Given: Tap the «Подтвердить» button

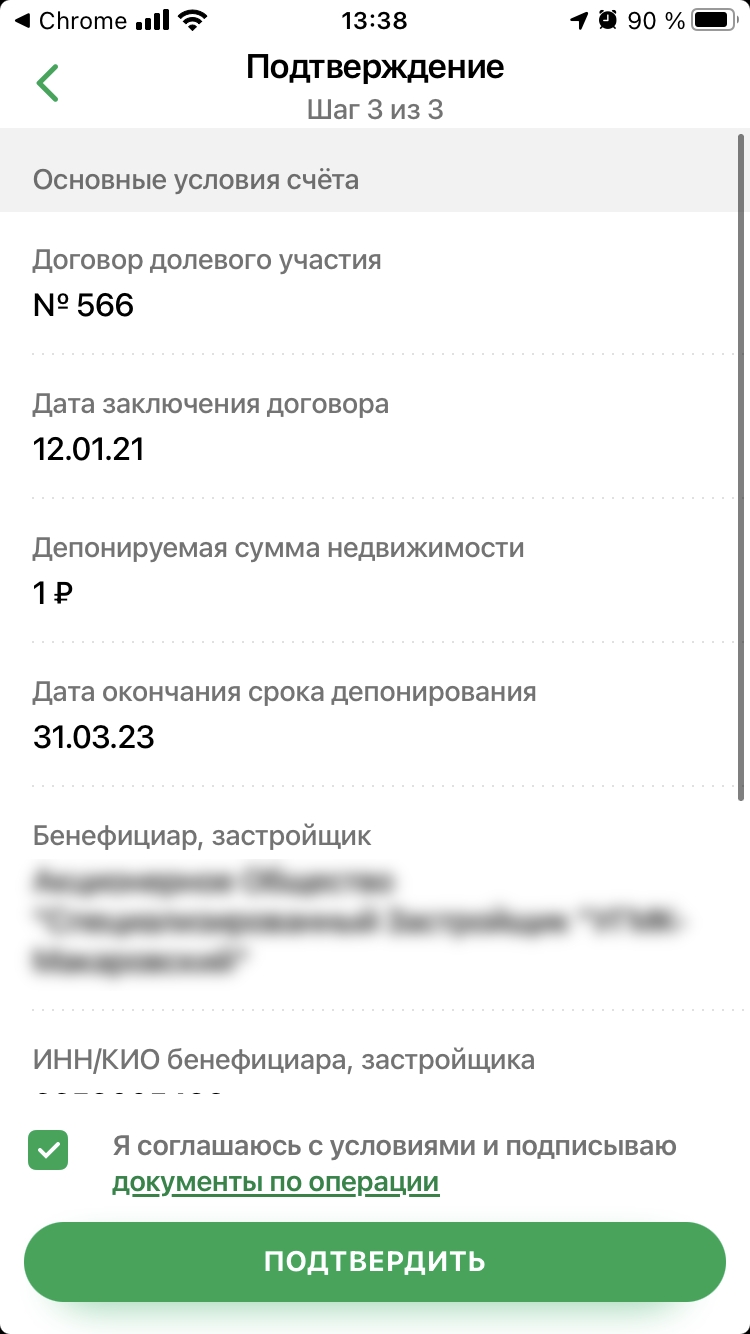Looking at the screenshot, I should pyautogui.click(x=375, y=1261).
